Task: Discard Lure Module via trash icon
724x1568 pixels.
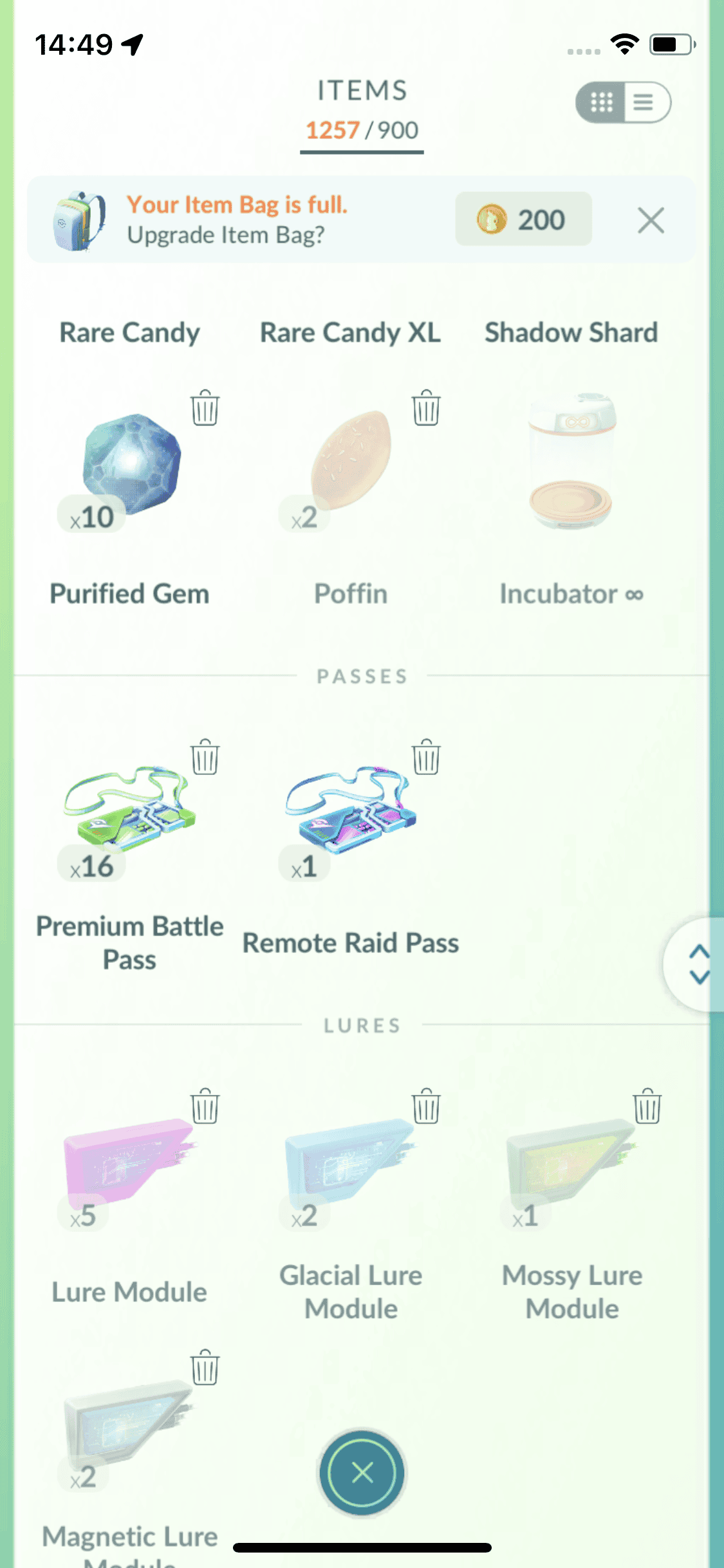Action: click(205, 1106)
